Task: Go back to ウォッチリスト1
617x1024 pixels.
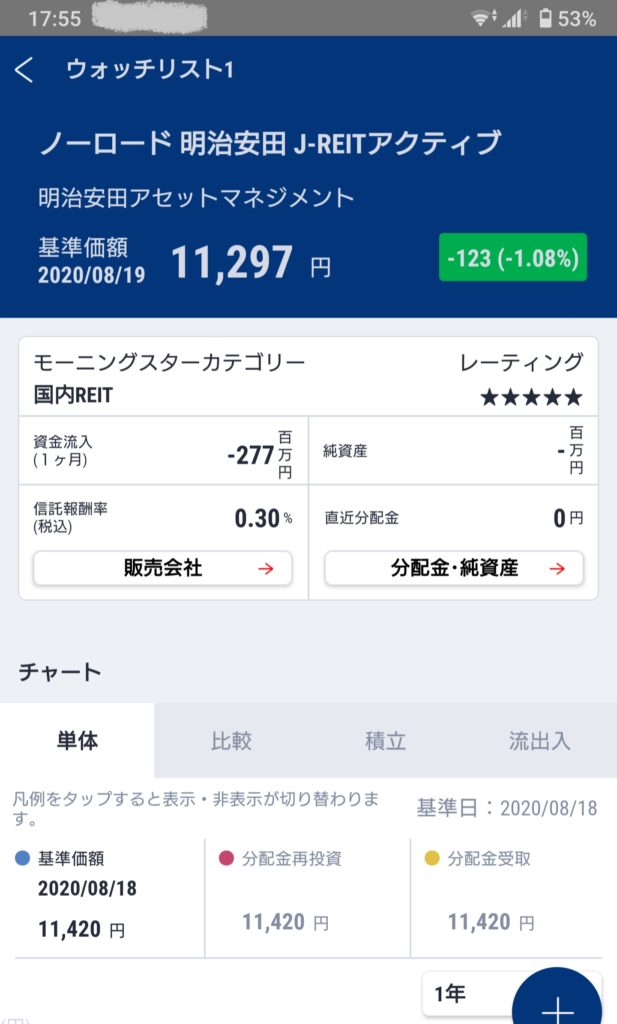Action: [x=24, y=69]
